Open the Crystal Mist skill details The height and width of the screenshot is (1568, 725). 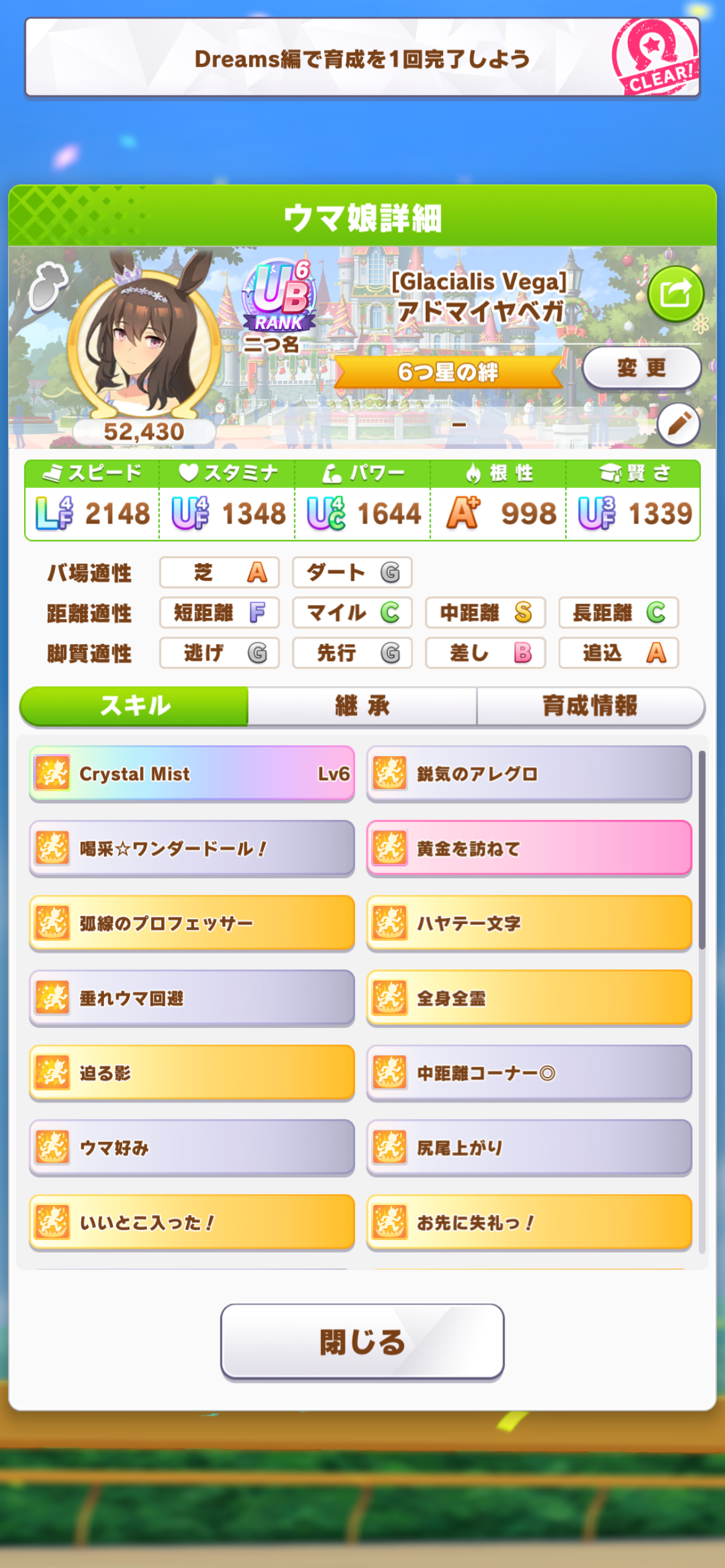[192, 773]
